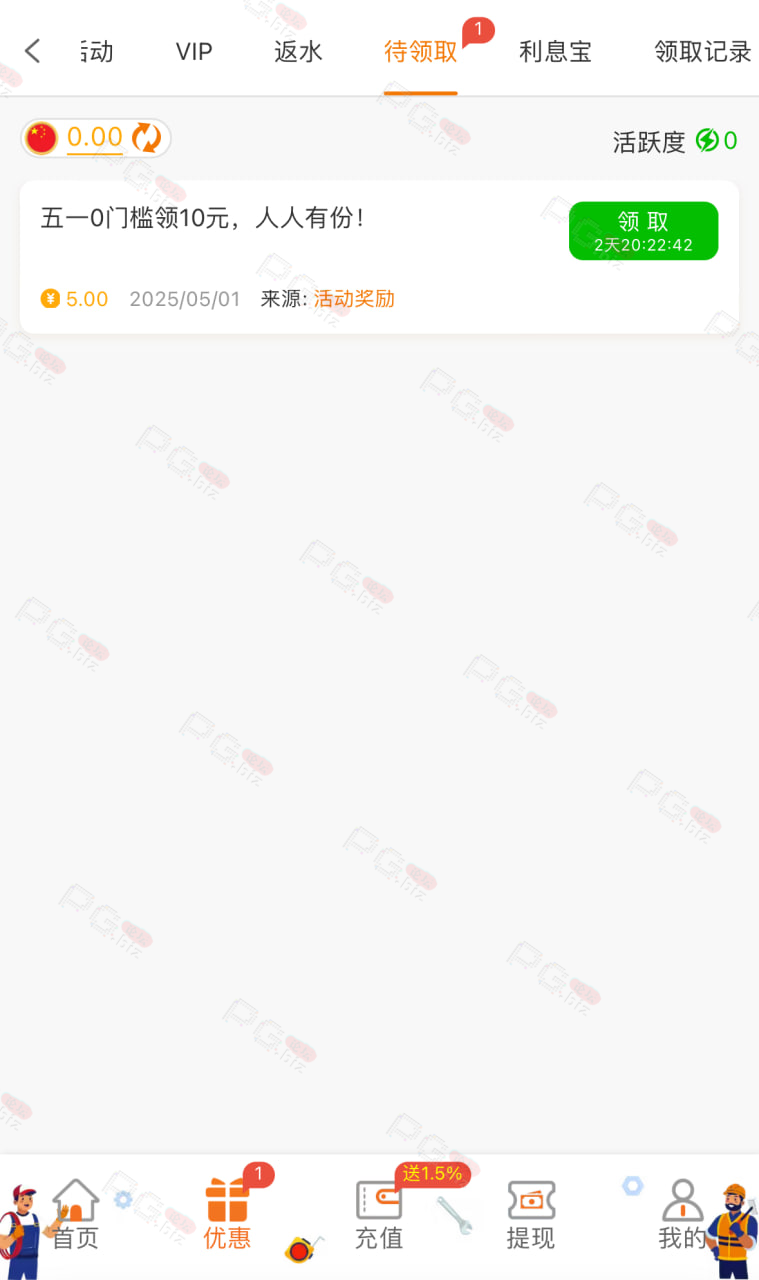Open 优惠 in bottom navigation
Screen dimensions: 759x1280
[x=227, y=1214]
